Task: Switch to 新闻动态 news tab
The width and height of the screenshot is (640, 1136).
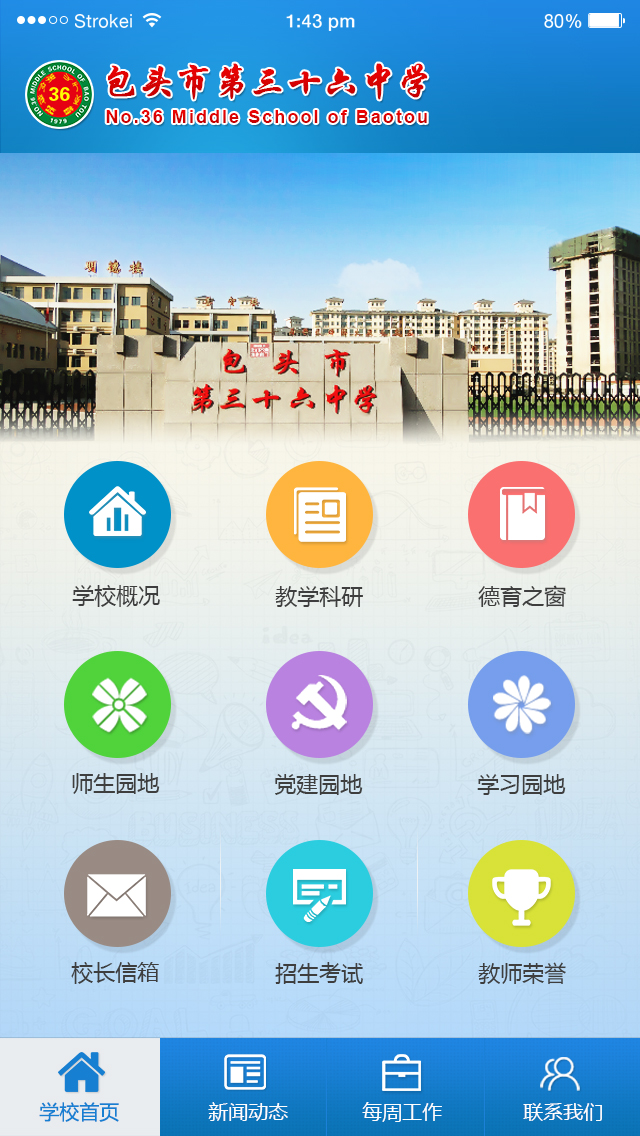Action: 246,1087
